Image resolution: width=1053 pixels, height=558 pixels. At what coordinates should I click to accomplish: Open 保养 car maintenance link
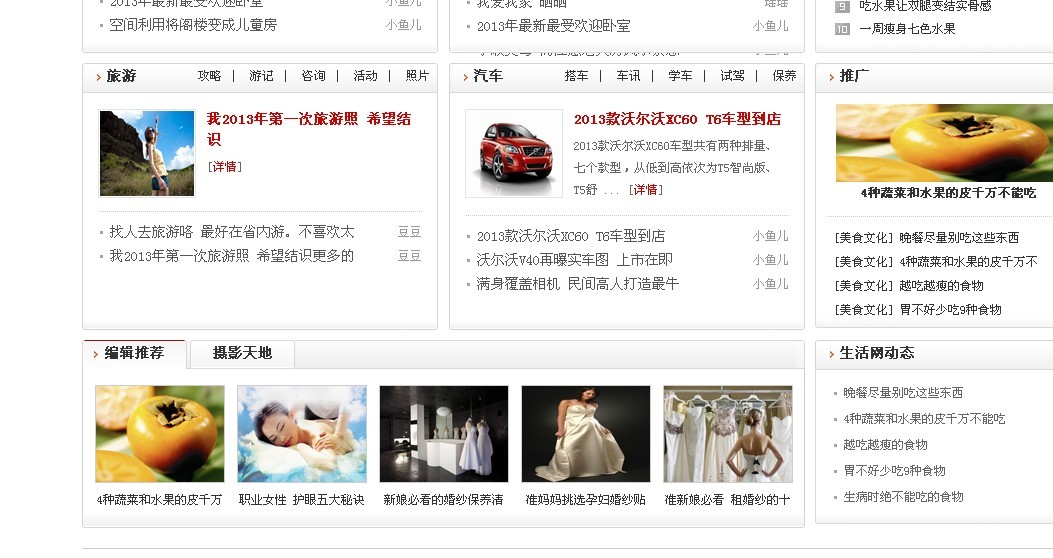coord(784,76)
